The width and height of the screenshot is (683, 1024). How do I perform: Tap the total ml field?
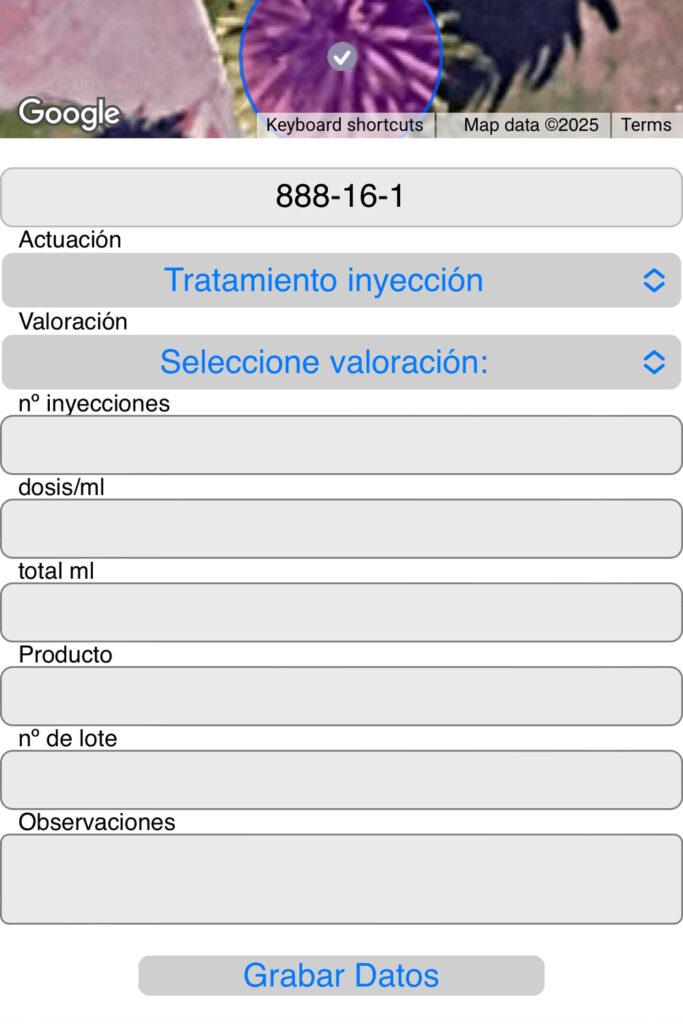(x=341, y=613)
